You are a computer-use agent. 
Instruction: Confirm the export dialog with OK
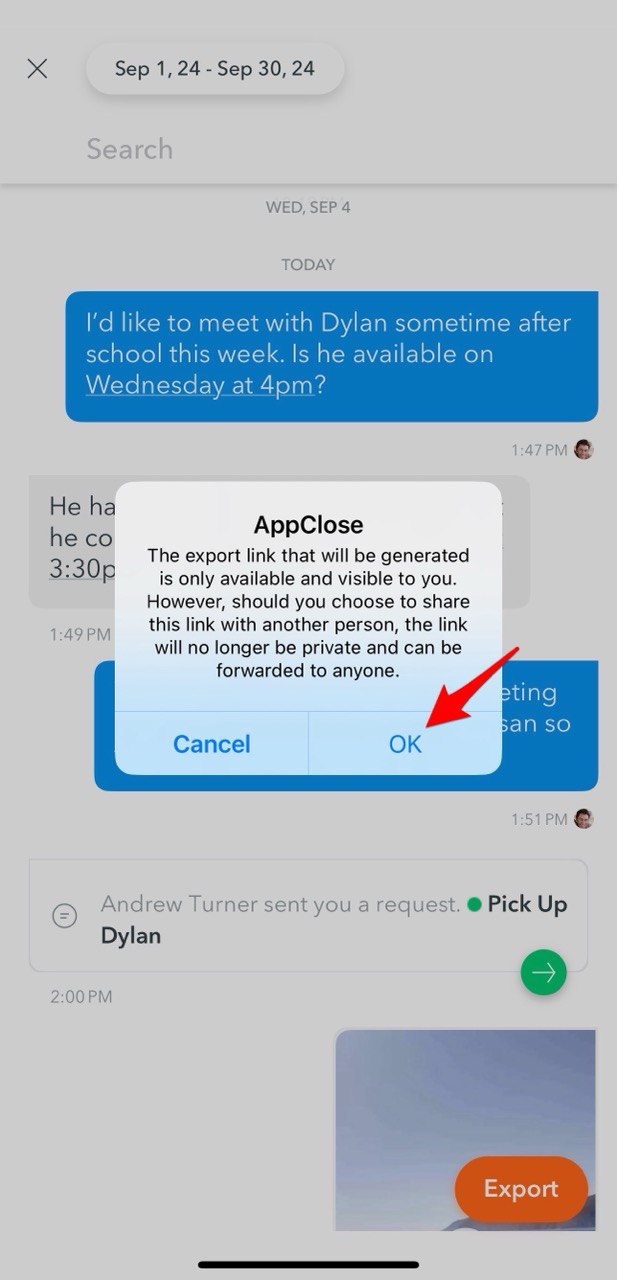tap(405, 744)
